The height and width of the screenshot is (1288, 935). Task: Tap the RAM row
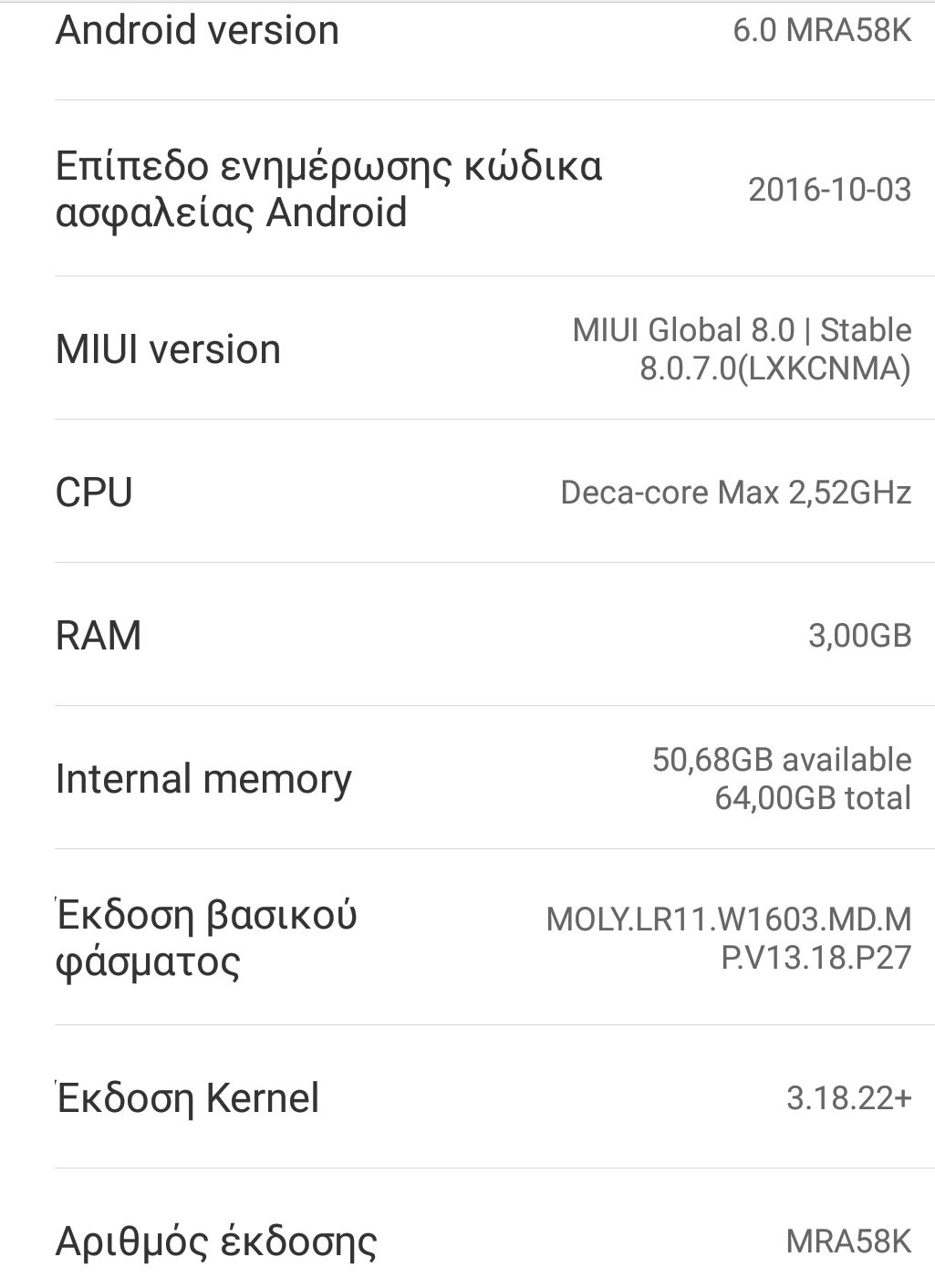click(x=467, y=634)
